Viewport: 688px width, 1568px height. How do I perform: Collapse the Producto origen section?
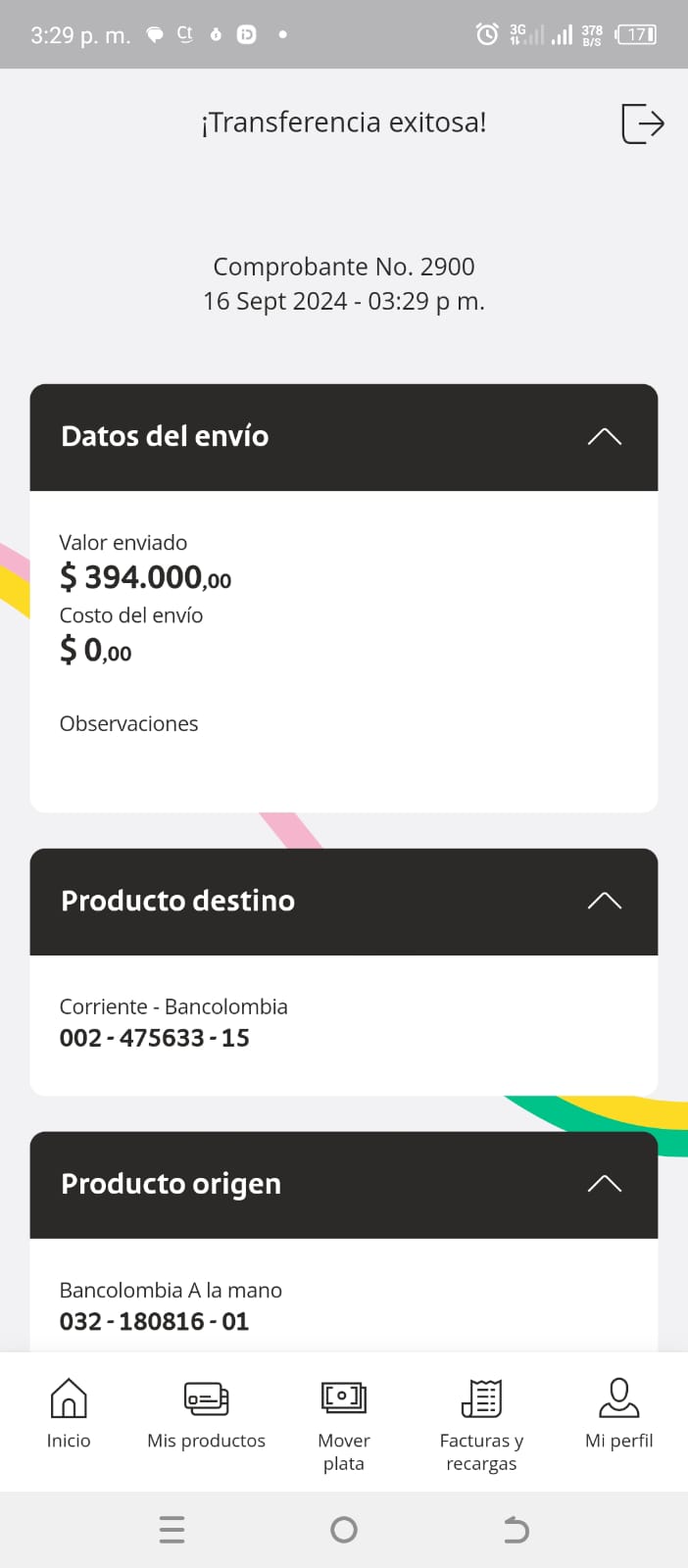tap(604, 1184)
